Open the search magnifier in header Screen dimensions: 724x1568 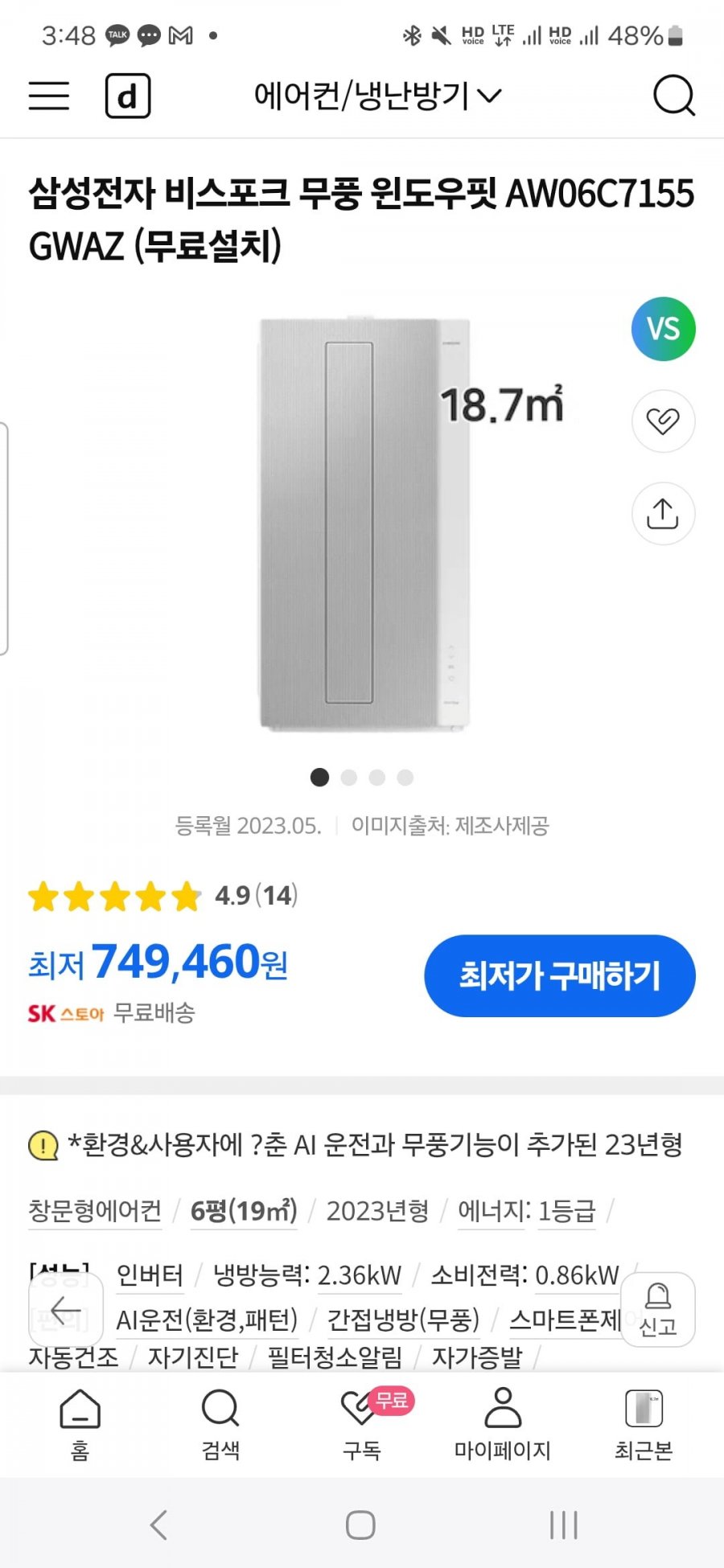tap(673, 96)
